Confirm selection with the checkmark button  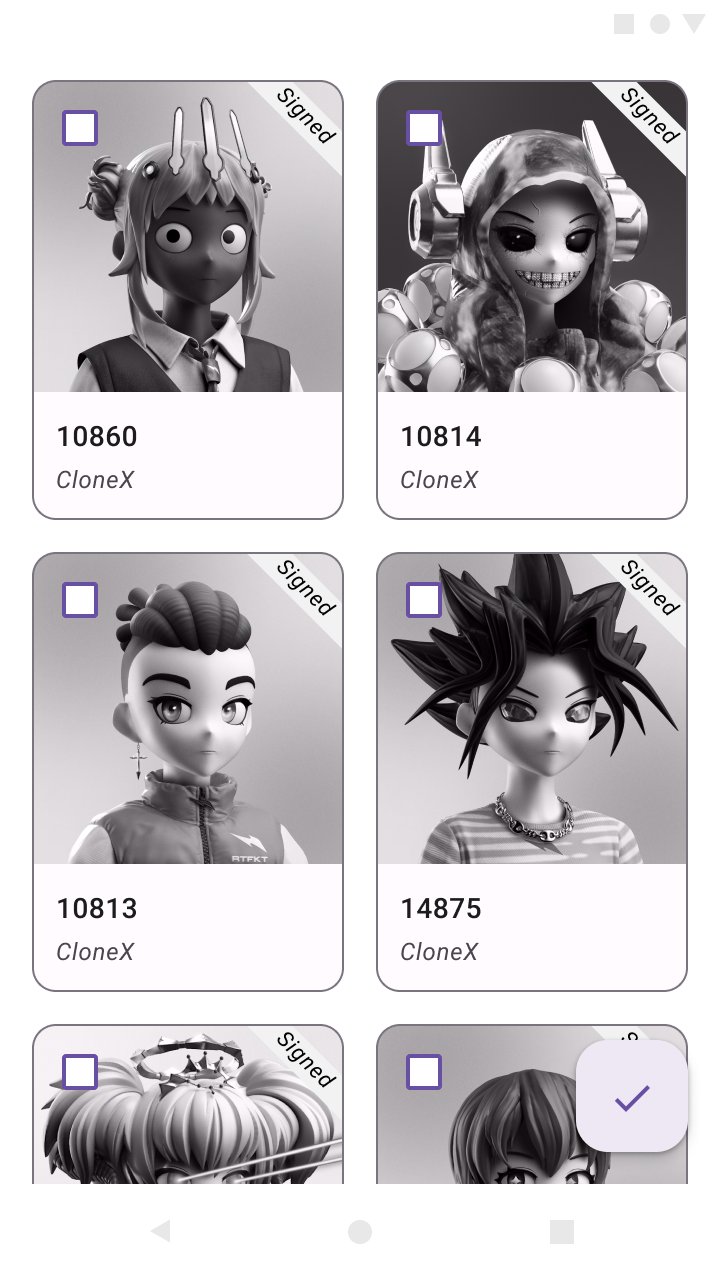point(632,1097)
